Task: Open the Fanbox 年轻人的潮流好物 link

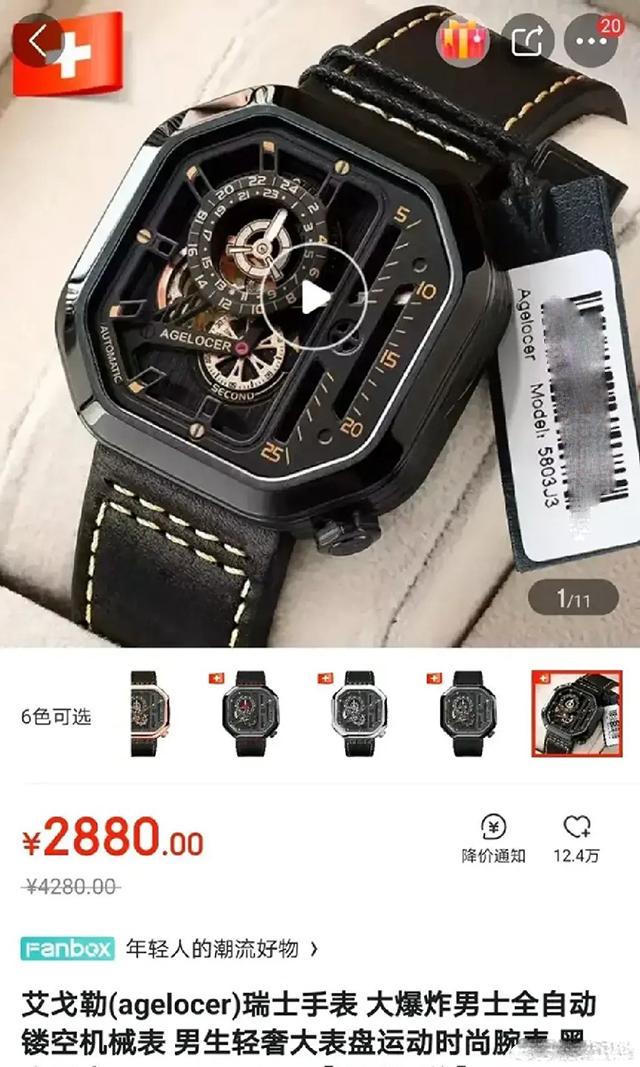Action: click(170, 949)
